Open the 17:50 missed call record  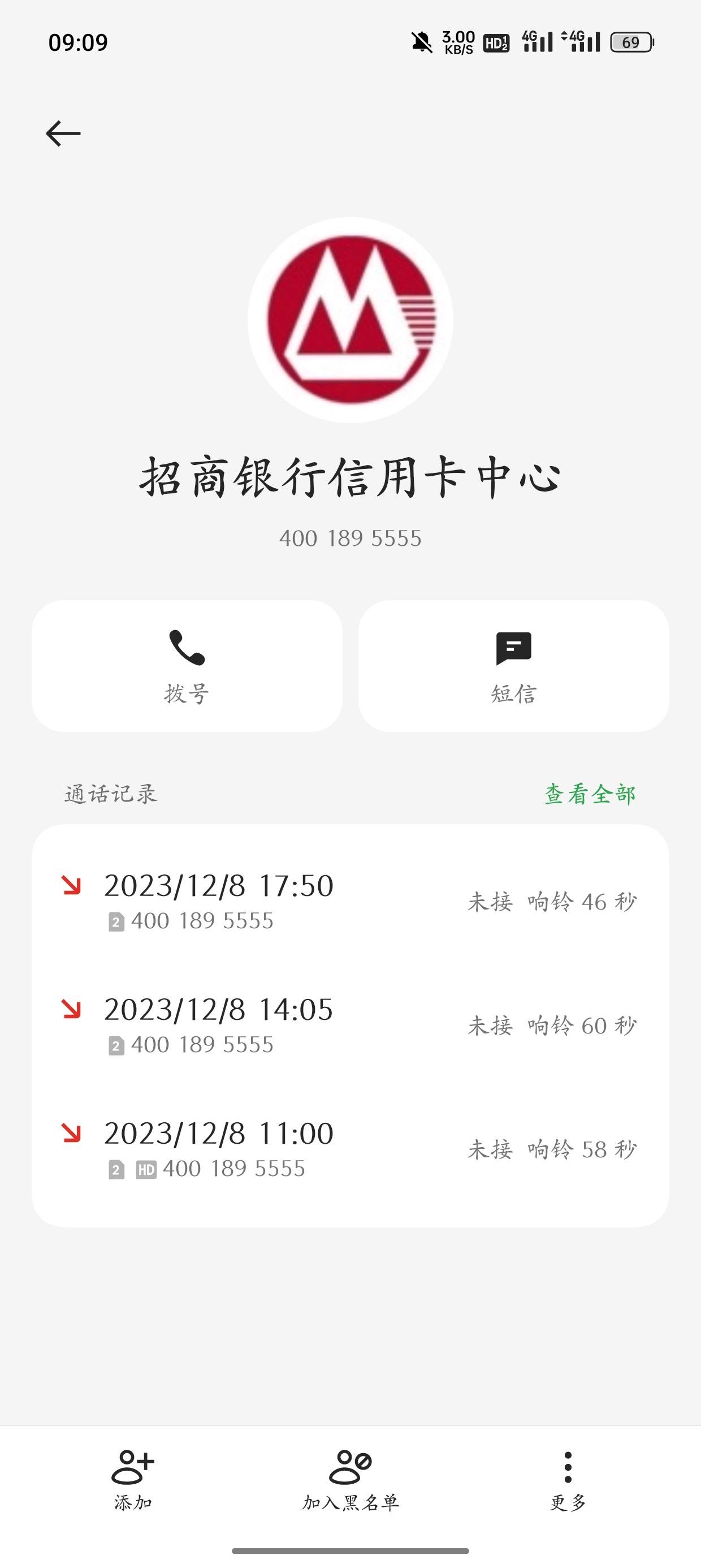350,902
